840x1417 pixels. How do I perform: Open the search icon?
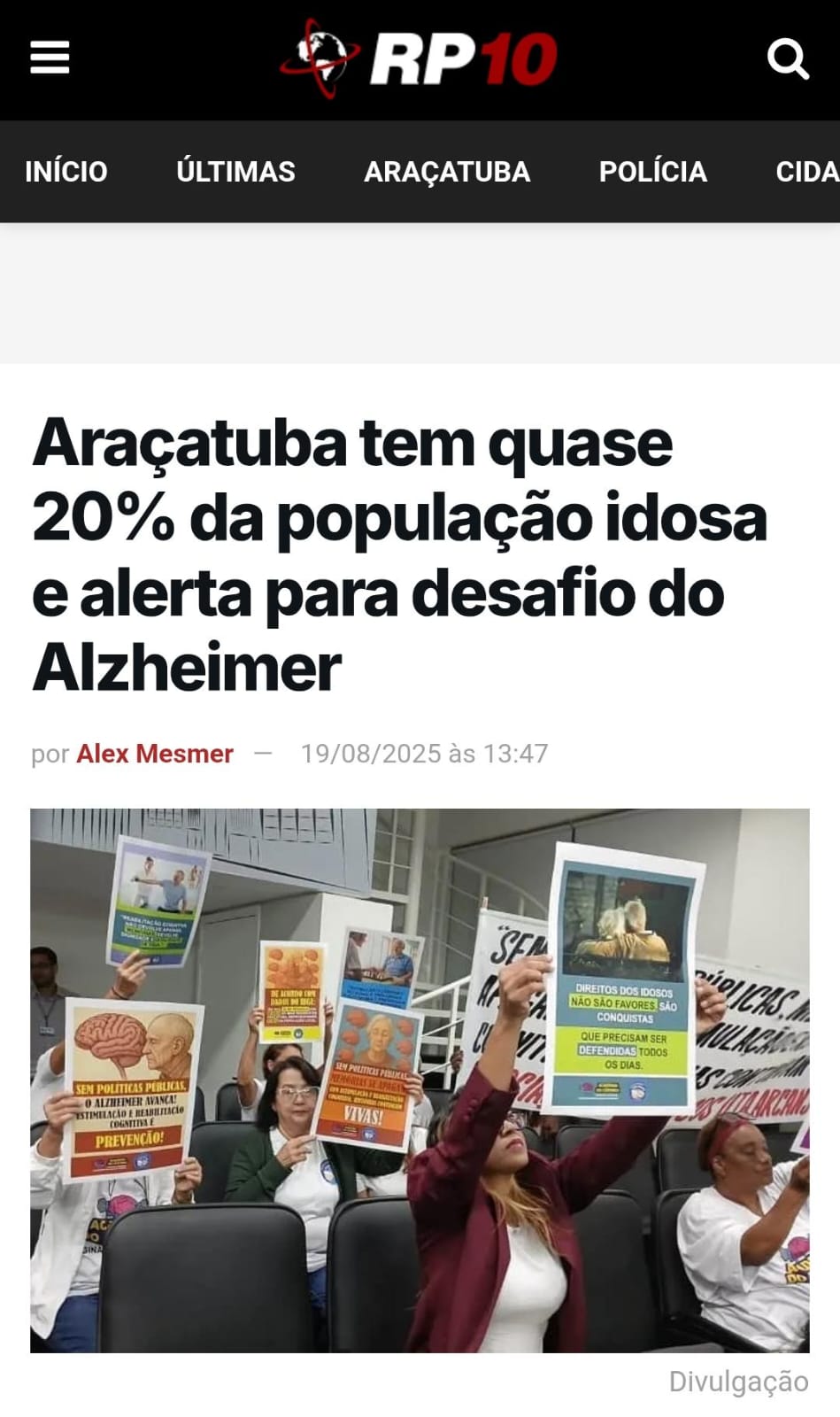tap(787, 59)
